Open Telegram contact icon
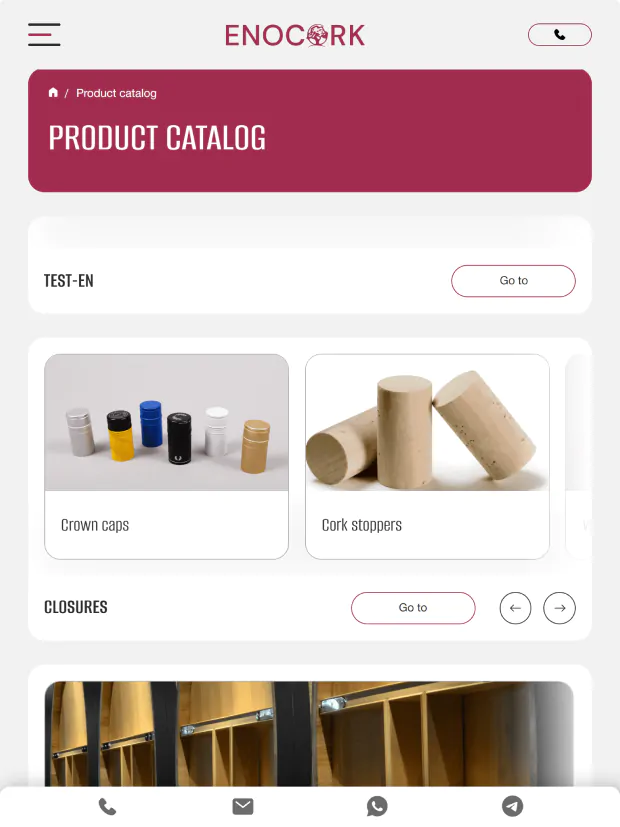The height and width of the screenshot is (827, 620). 512,806
